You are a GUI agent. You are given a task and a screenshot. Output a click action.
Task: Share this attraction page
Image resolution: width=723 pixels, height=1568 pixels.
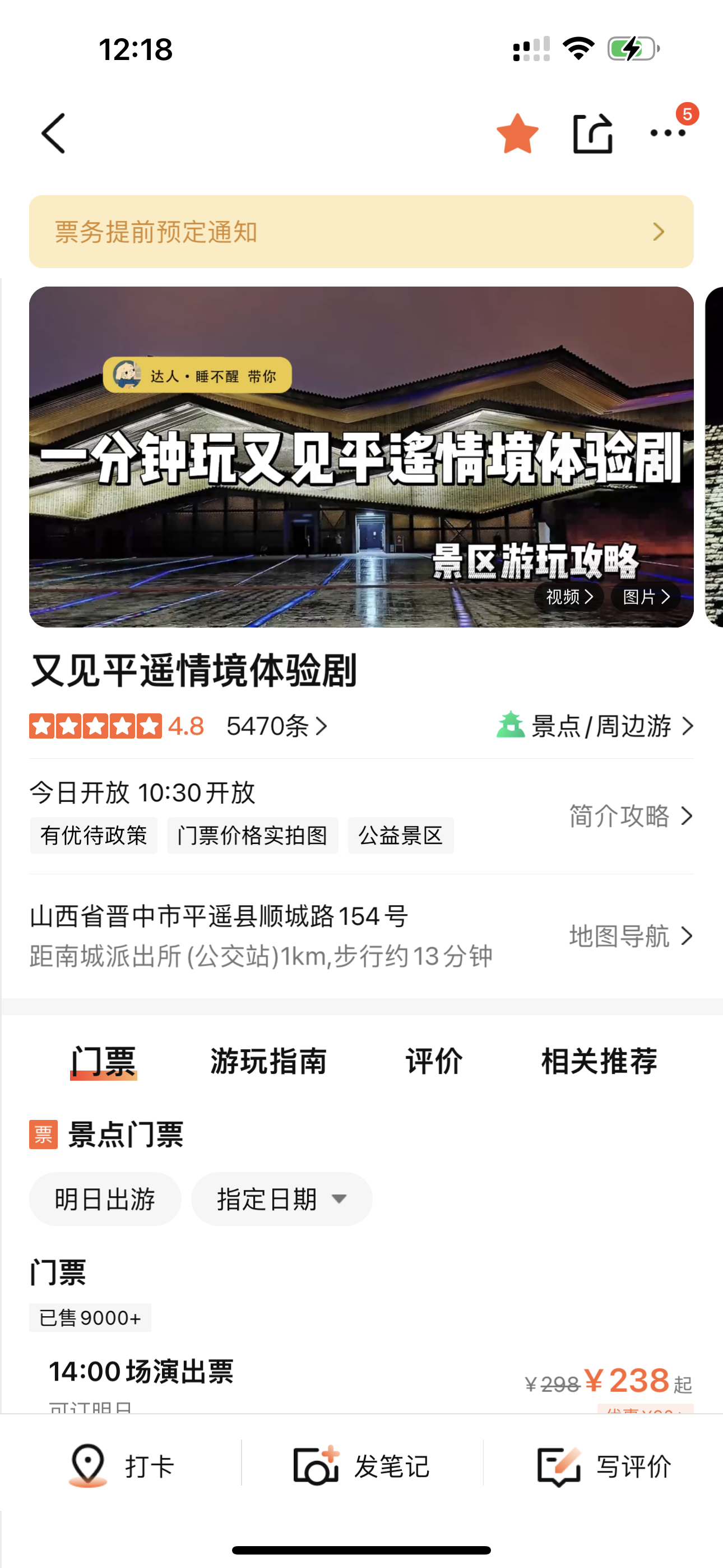[592, 133]
